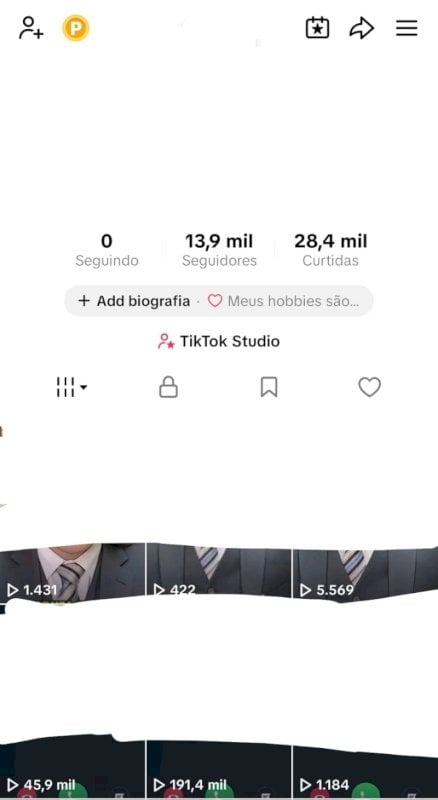The image size is (438, 800).
Task: Open the video with 422 views
Action: click(x=218, y=570)
